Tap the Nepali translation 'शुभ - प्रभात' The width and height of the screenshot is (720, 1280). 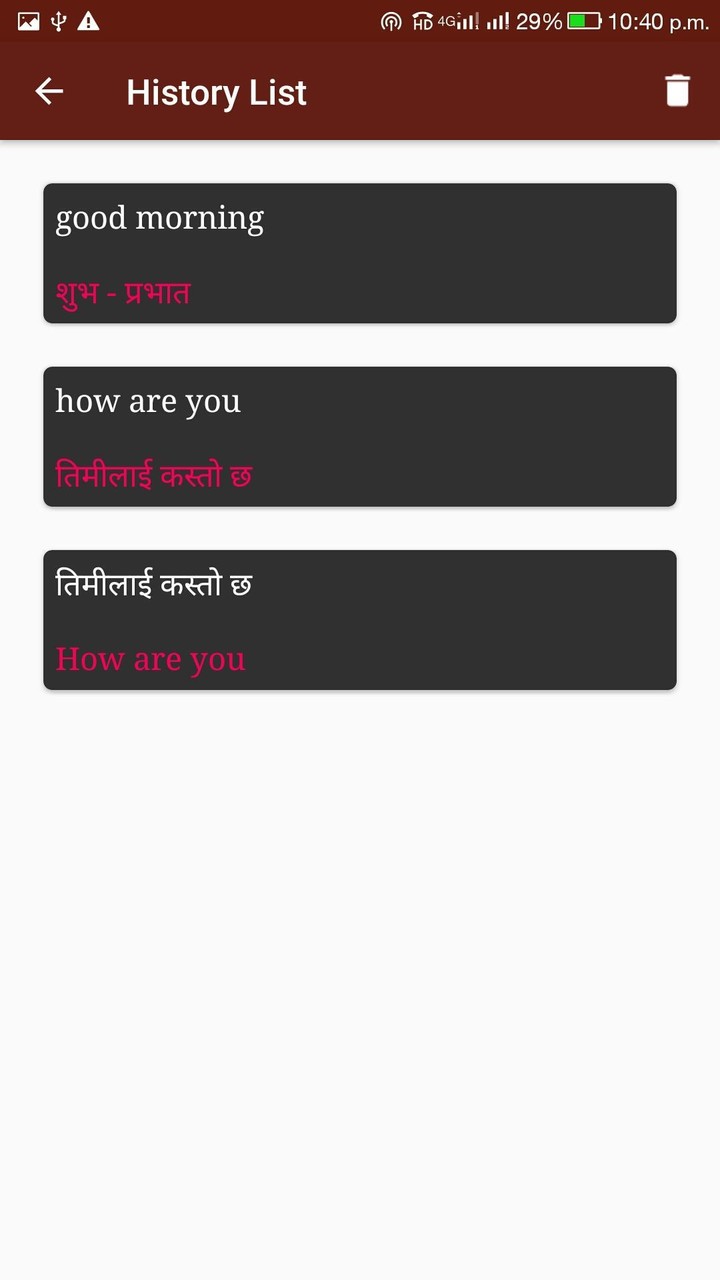point(121,292)
